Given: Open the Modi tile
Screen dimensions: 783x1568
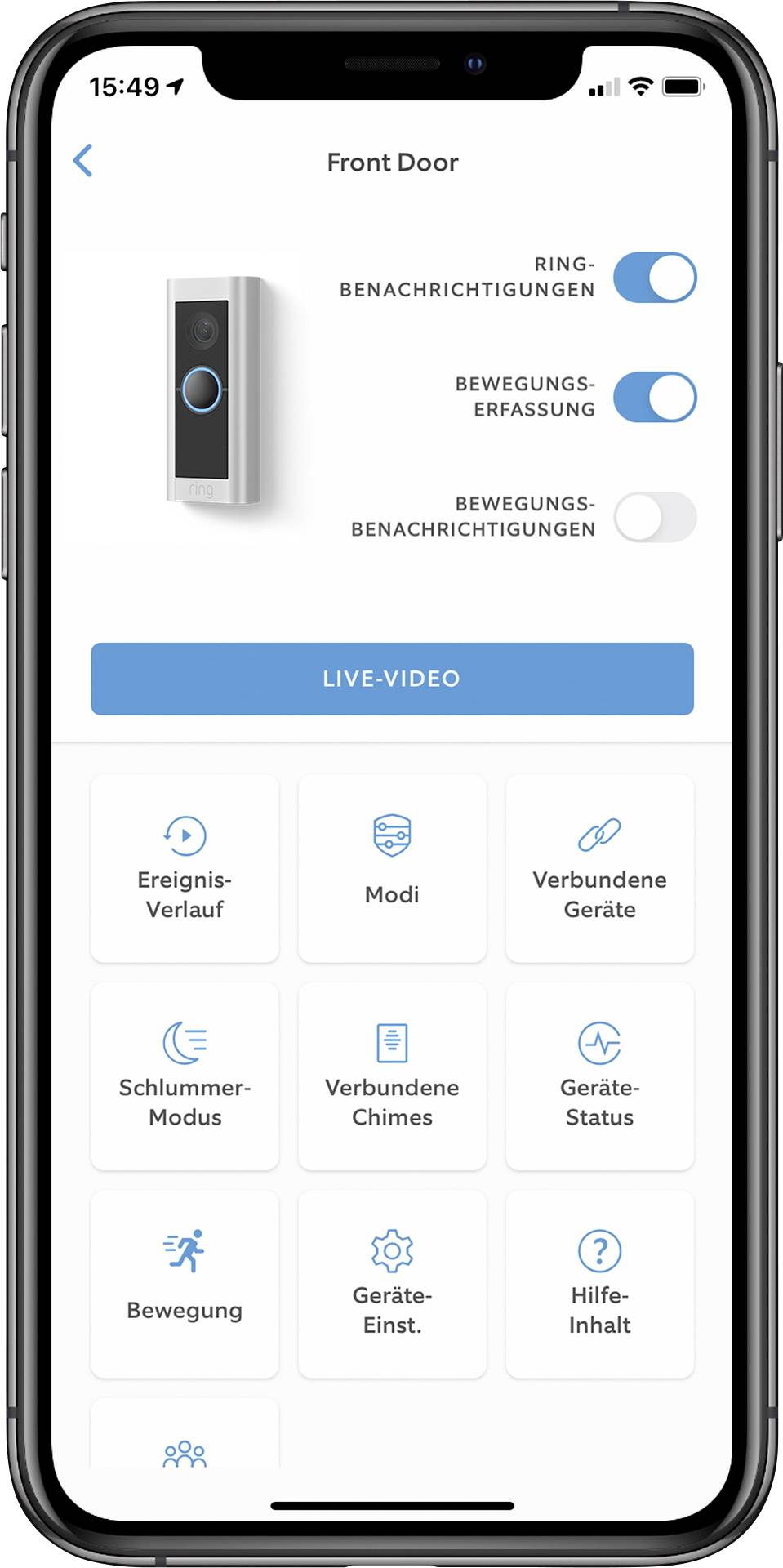Looking at the screenshot, I should coord(392,870).
